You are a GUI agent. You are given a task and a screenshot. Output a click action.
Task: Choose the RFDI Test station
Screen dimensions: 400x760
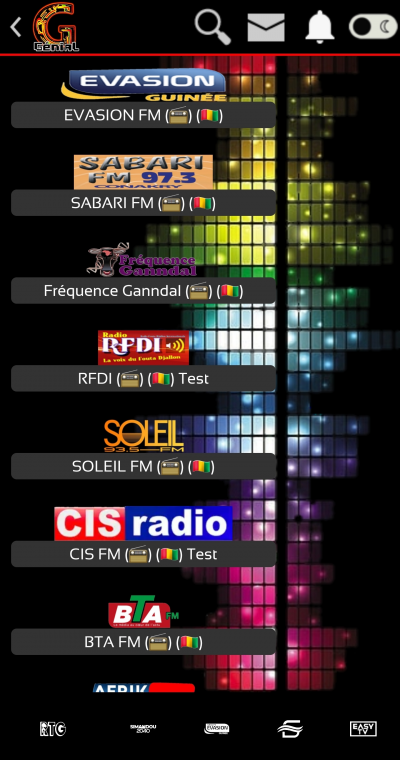[x=144, y=378]
